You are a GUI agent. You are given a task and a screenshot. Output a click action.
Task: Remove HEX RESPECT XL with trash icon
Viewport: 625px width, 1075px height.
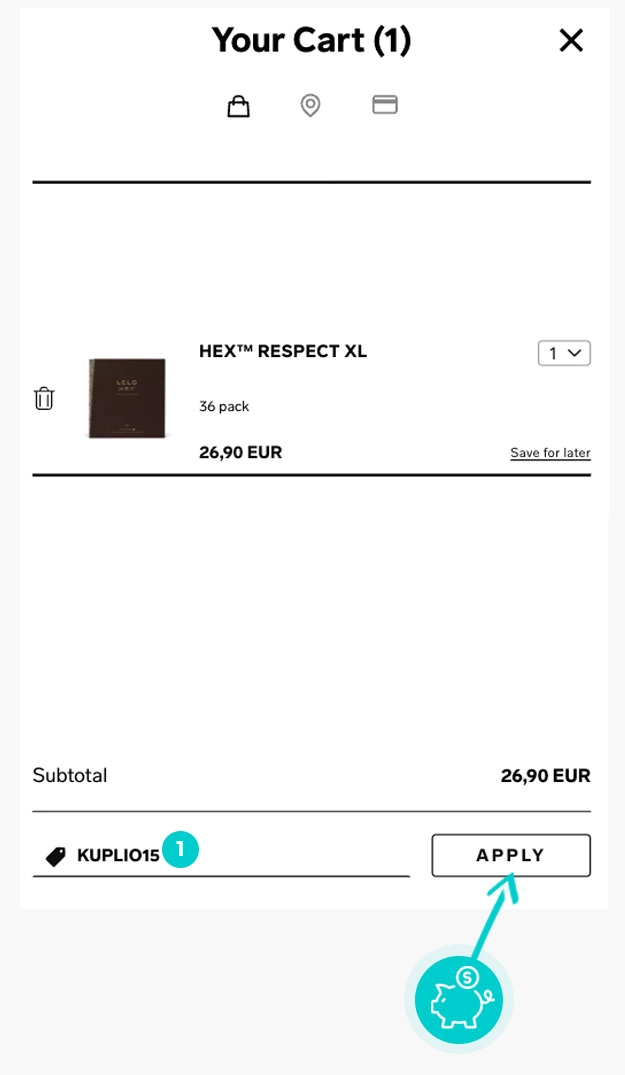[44, 398]
